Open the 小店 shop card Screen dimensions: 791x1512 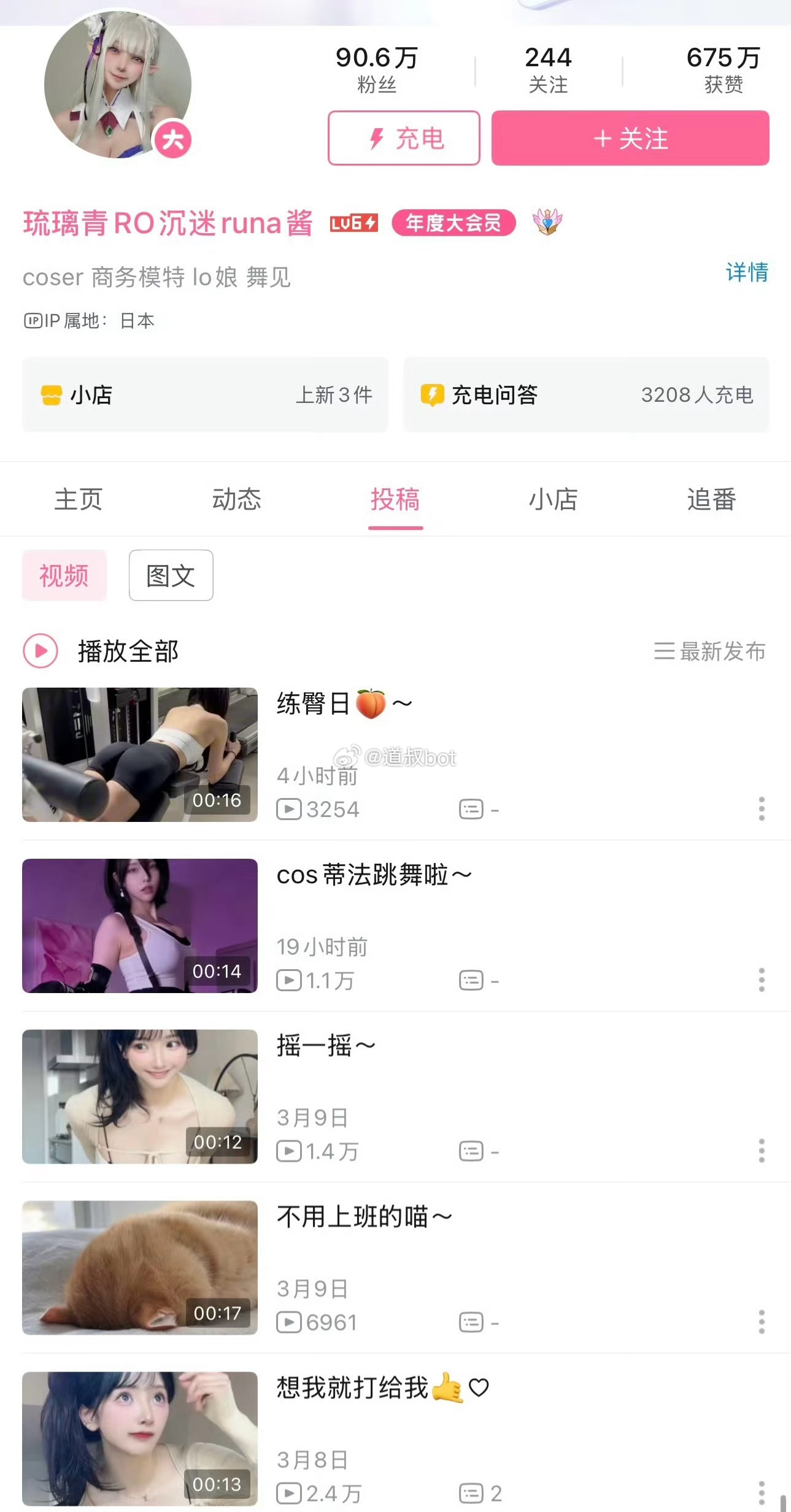point(205,394)
